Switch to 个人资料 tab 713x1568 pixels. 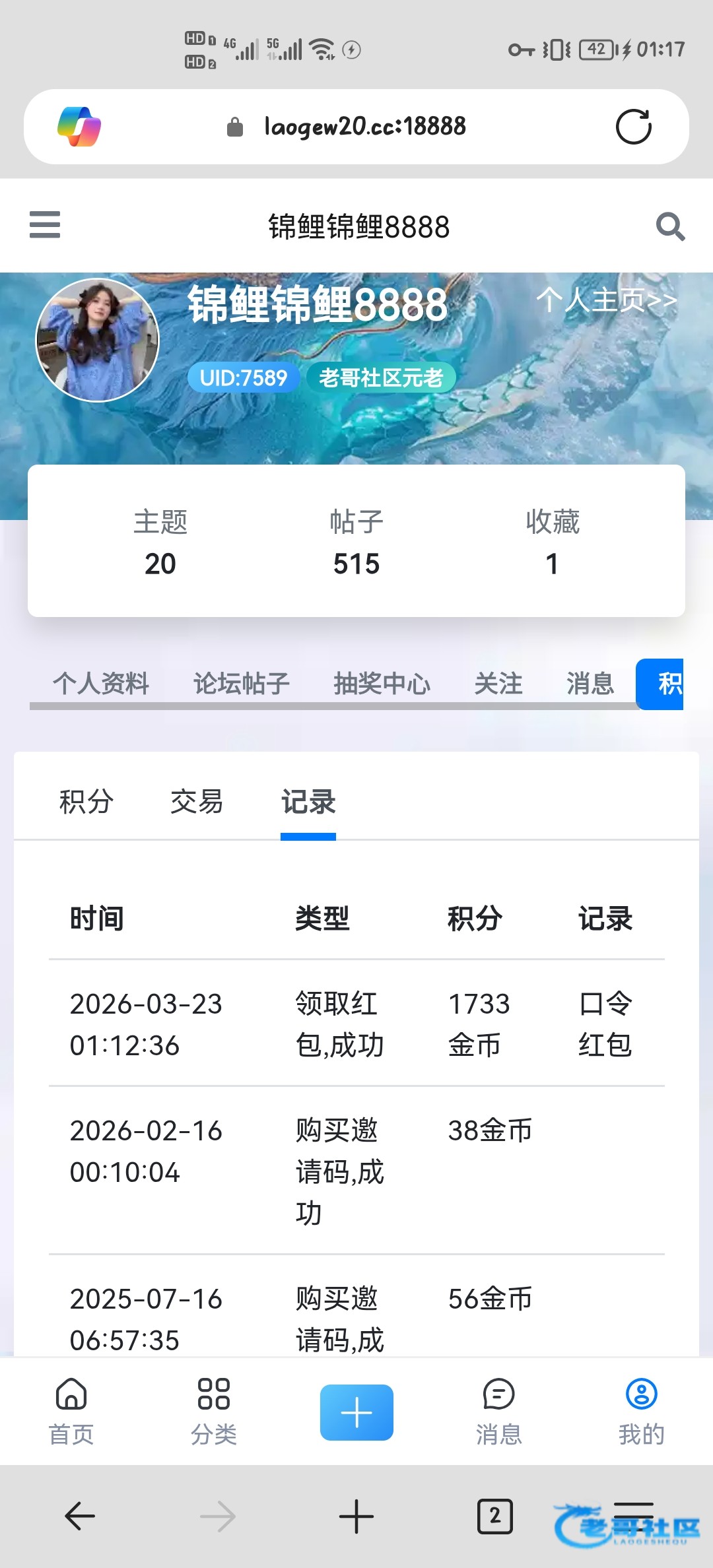point(101,683)
